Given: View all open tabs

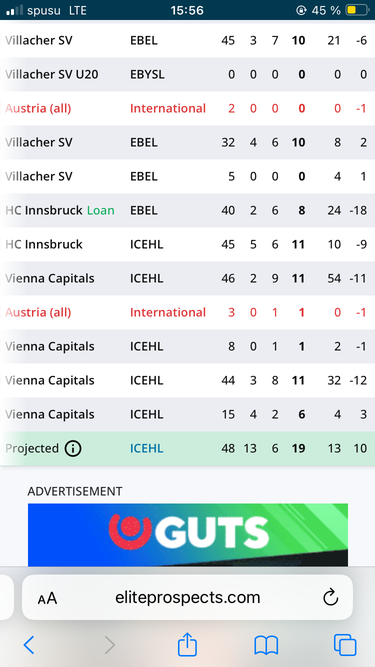Looking at the screenshot, I should tap(345, 645).
